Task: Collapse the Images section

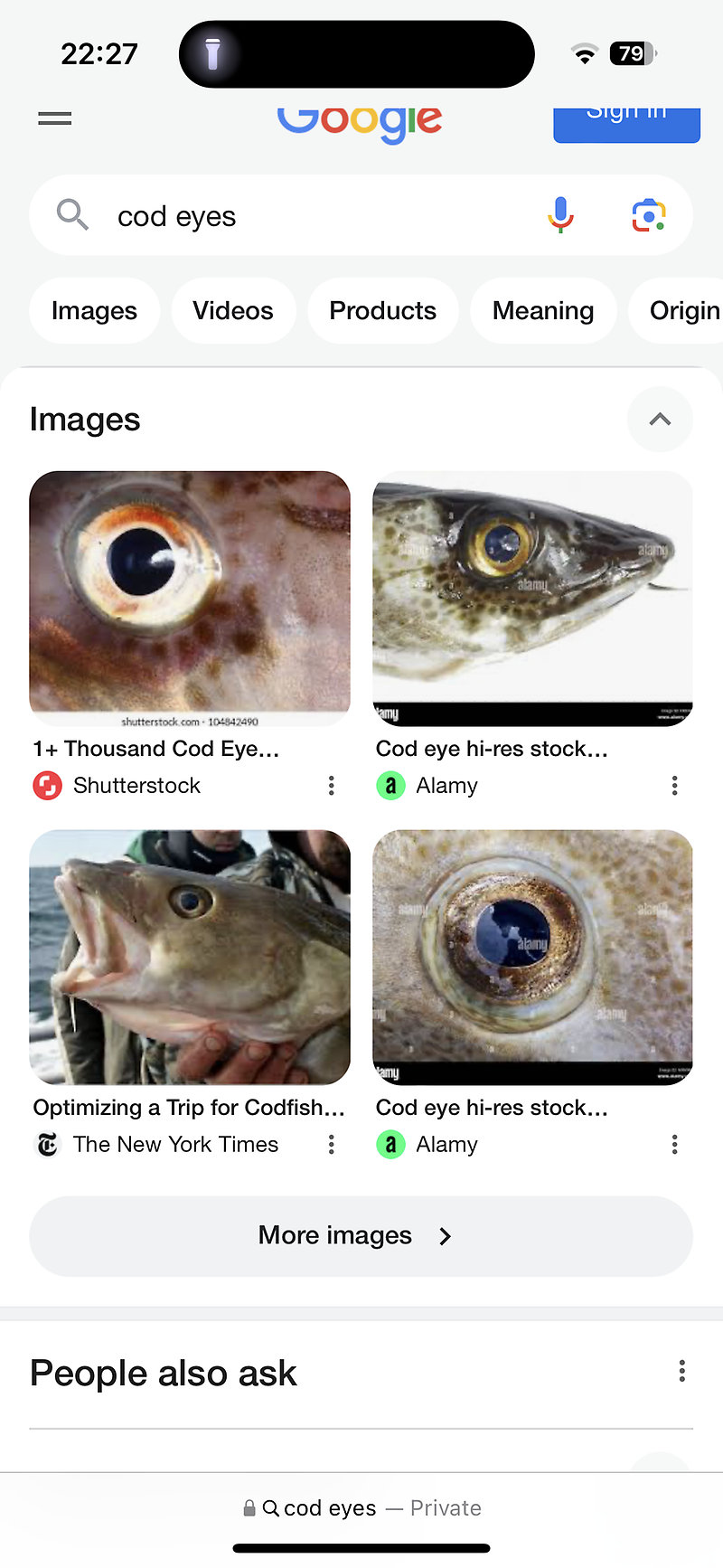Action: tap(660, 420)
